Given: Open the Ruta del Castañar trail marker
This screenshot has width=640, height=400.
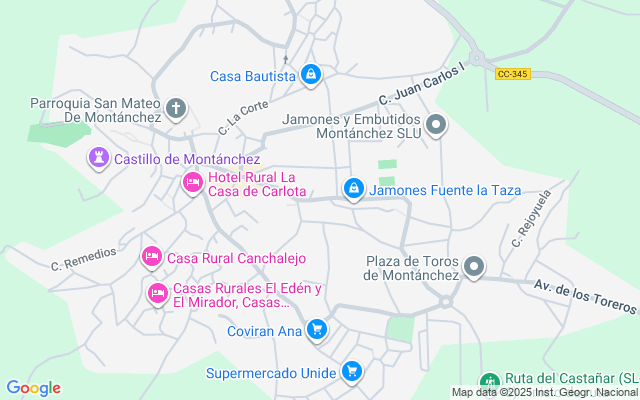Looking at the screenshot, I should pyautogui.click(x=489, y=381).
